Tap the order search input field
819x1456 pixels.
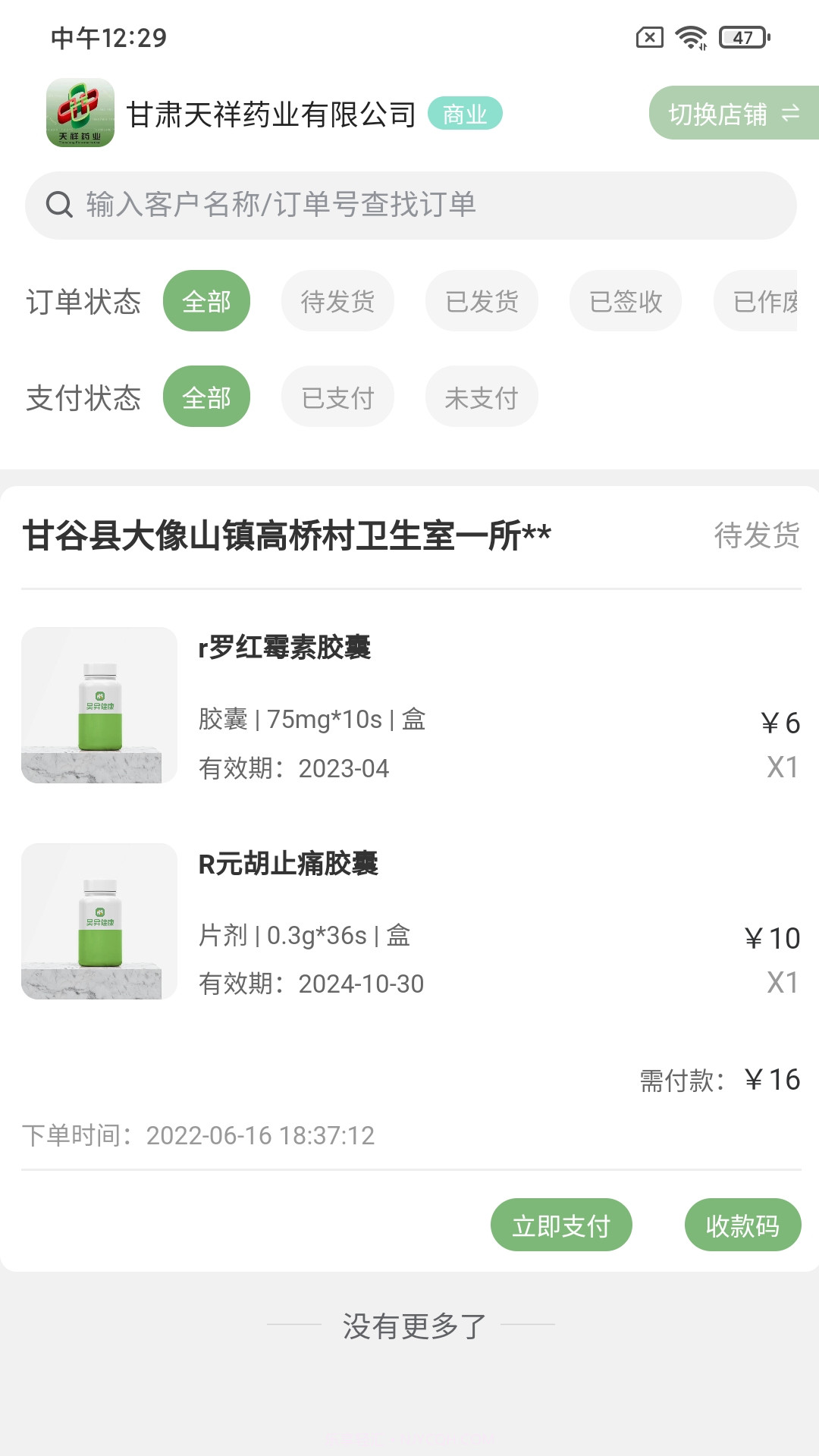(409, 203)
